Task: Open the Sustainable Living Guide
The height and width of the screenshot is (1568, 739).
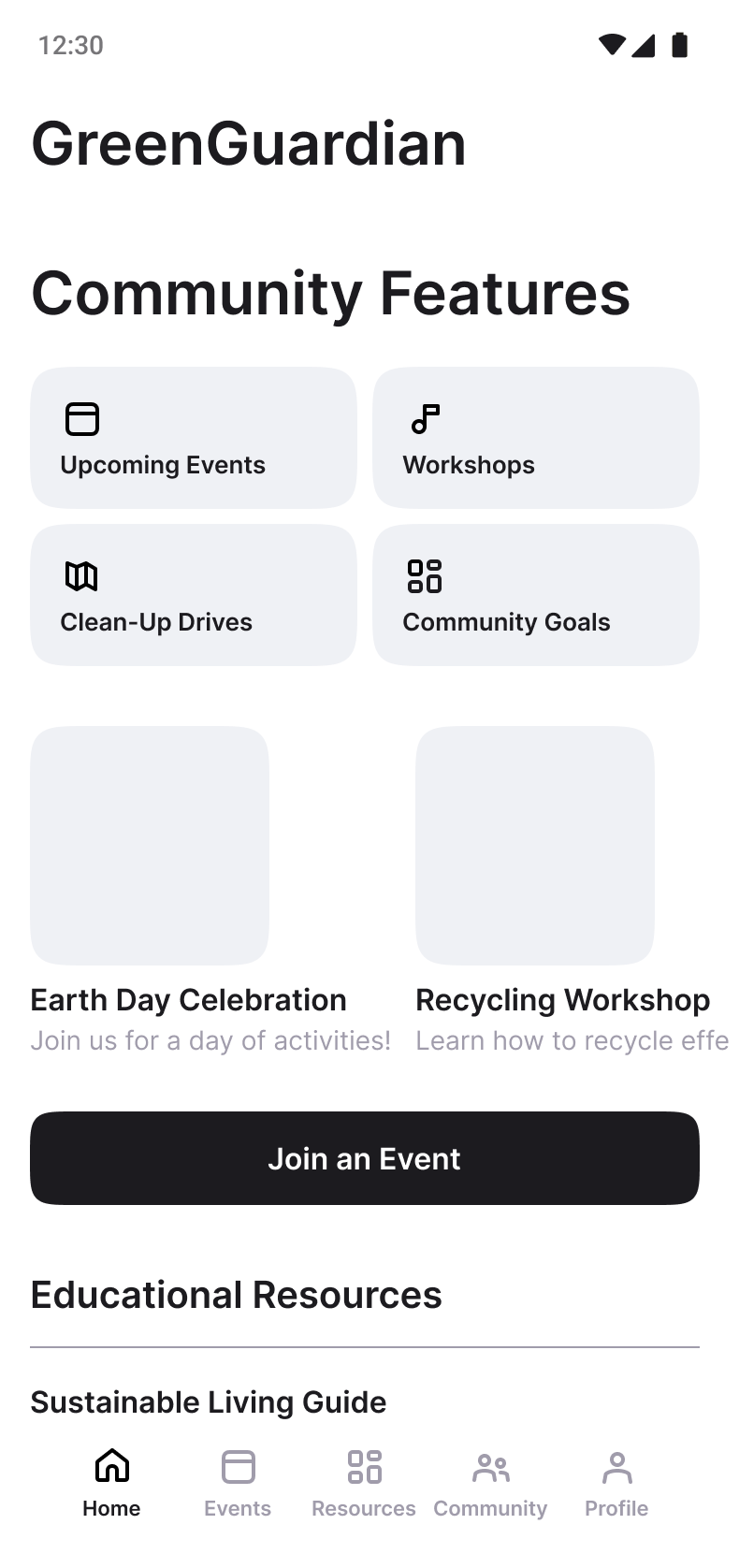Action: 209,1401
